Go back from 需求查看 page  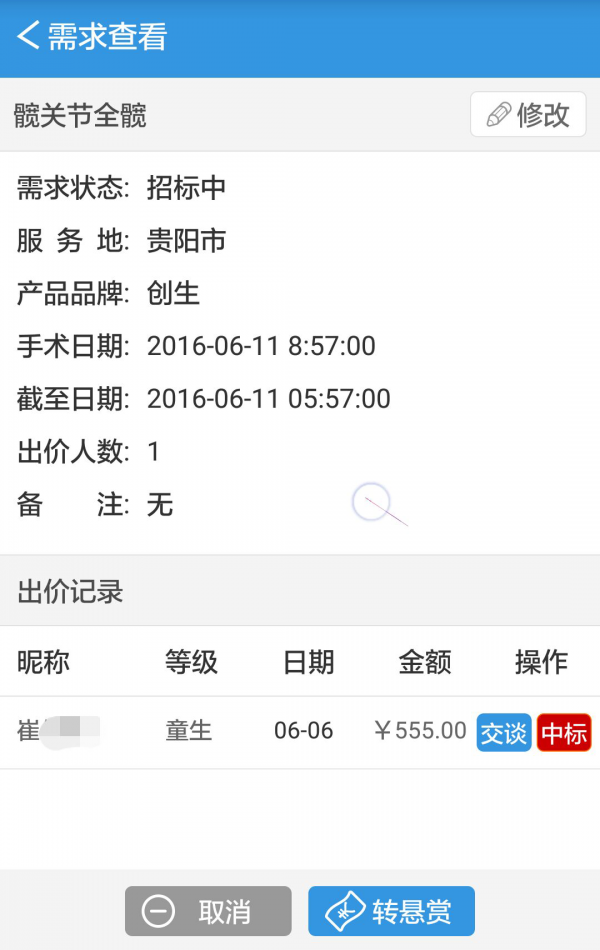click(28, 37)
